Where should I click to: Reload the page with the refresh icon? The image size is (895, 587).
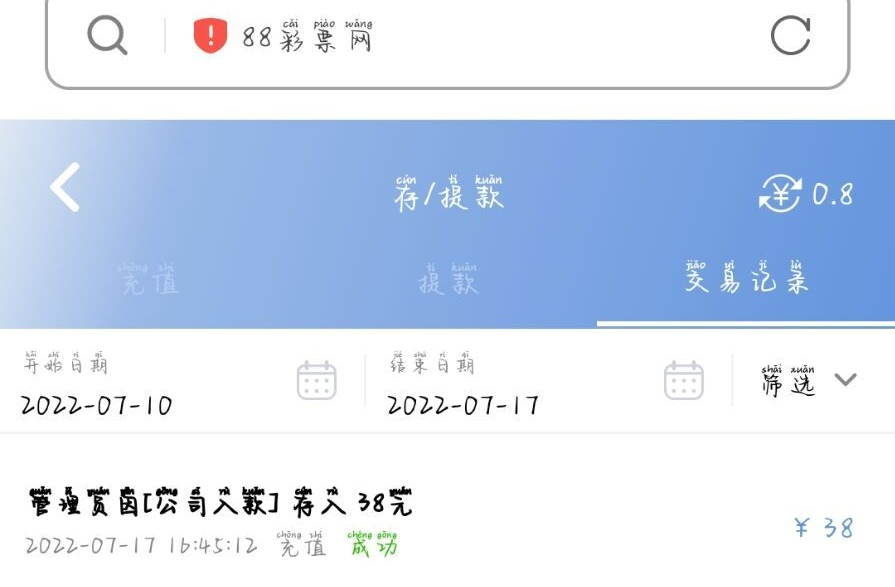click(790, 37)
